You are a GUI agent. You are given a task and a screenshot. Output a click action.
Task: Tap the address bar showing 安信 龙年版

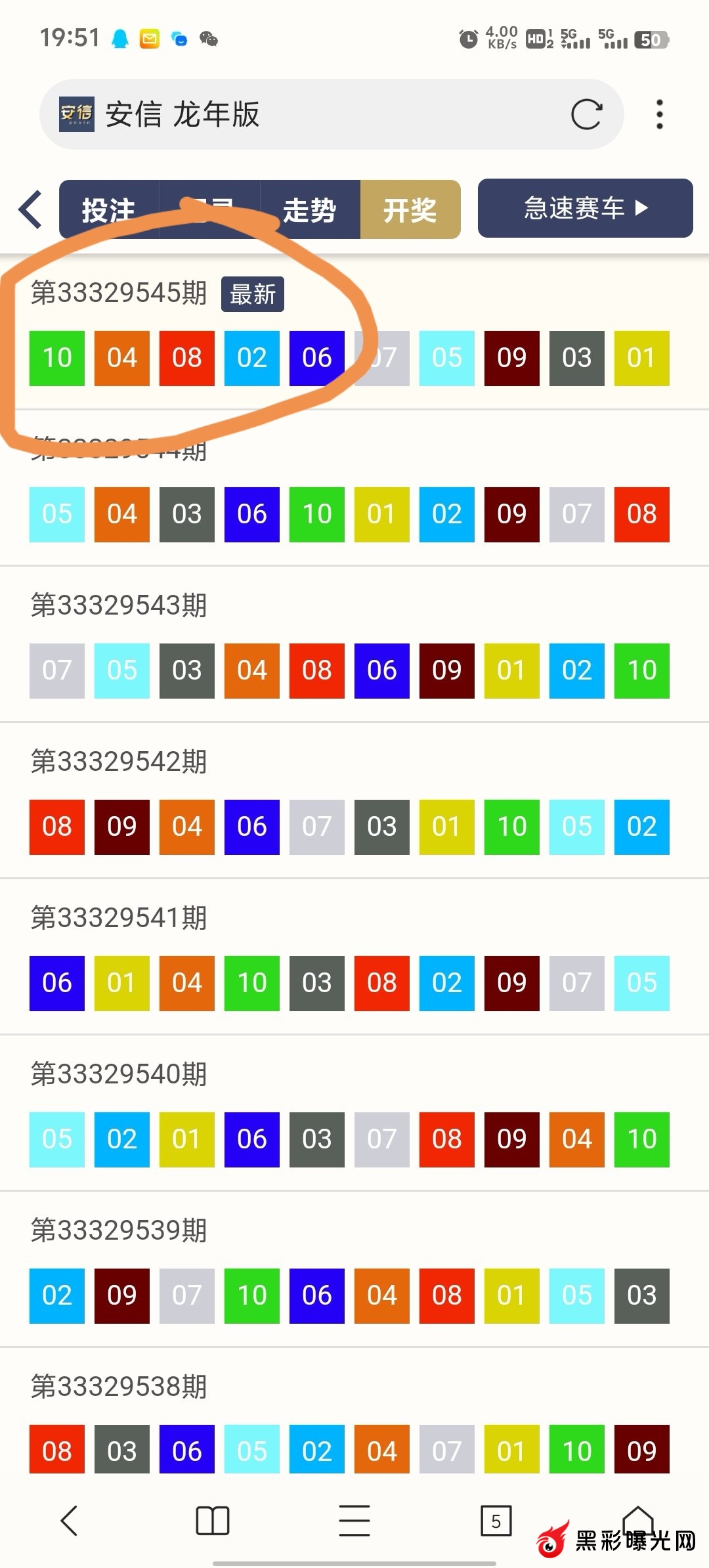pyautogui.click(x=332, y=114)
